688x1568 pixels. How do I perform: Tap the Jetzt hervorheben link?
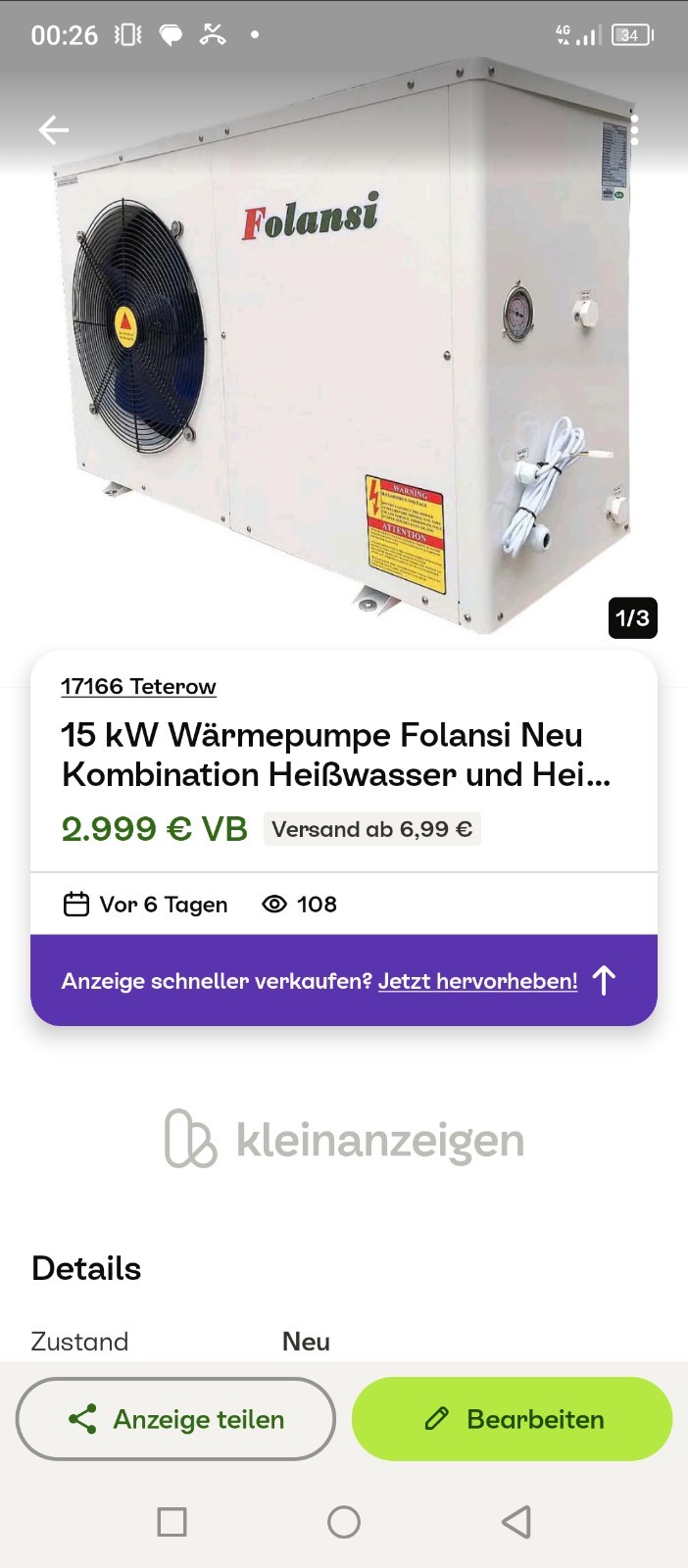[478, 981]
